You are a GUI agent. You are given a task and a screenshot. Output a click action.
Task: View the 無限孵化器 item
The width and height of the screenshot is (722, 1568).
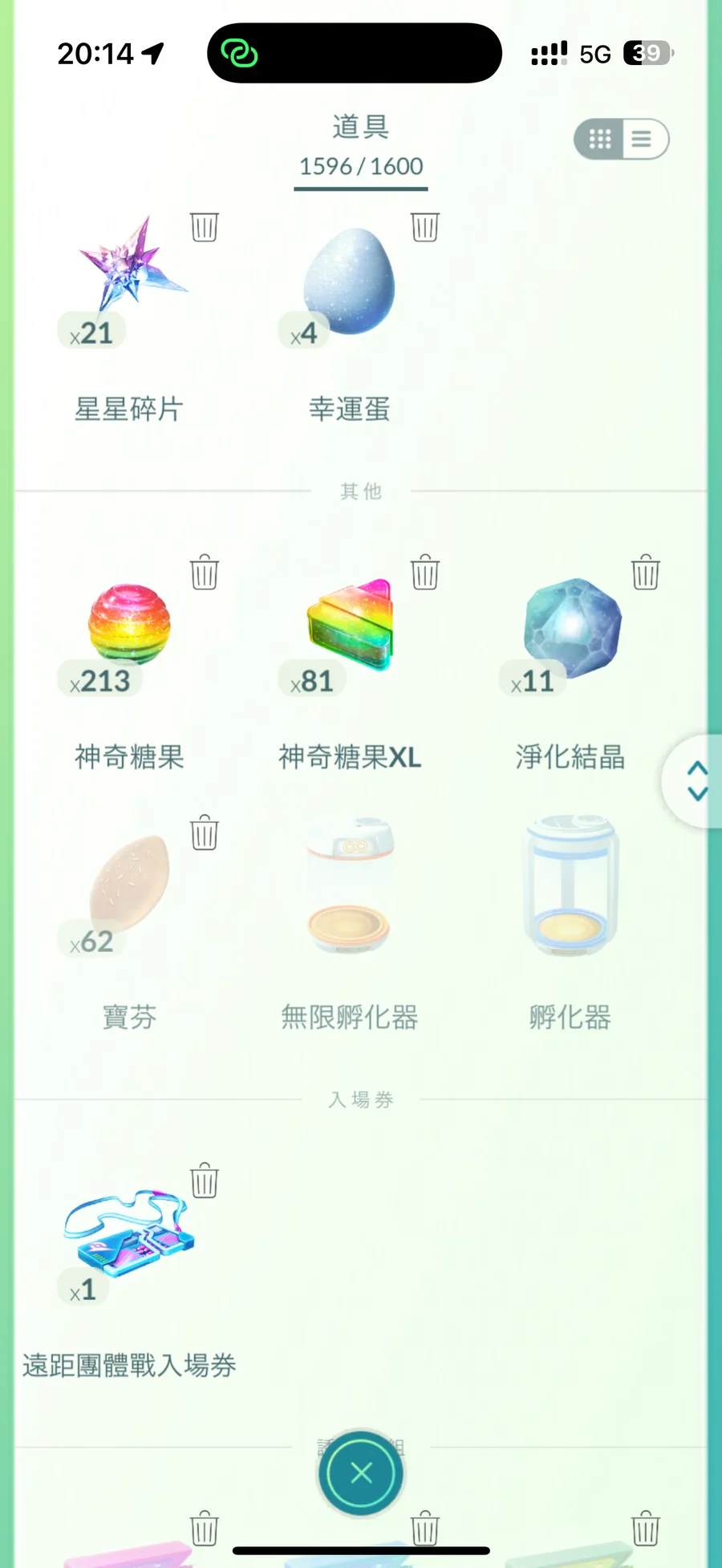(x=350, y=886)
